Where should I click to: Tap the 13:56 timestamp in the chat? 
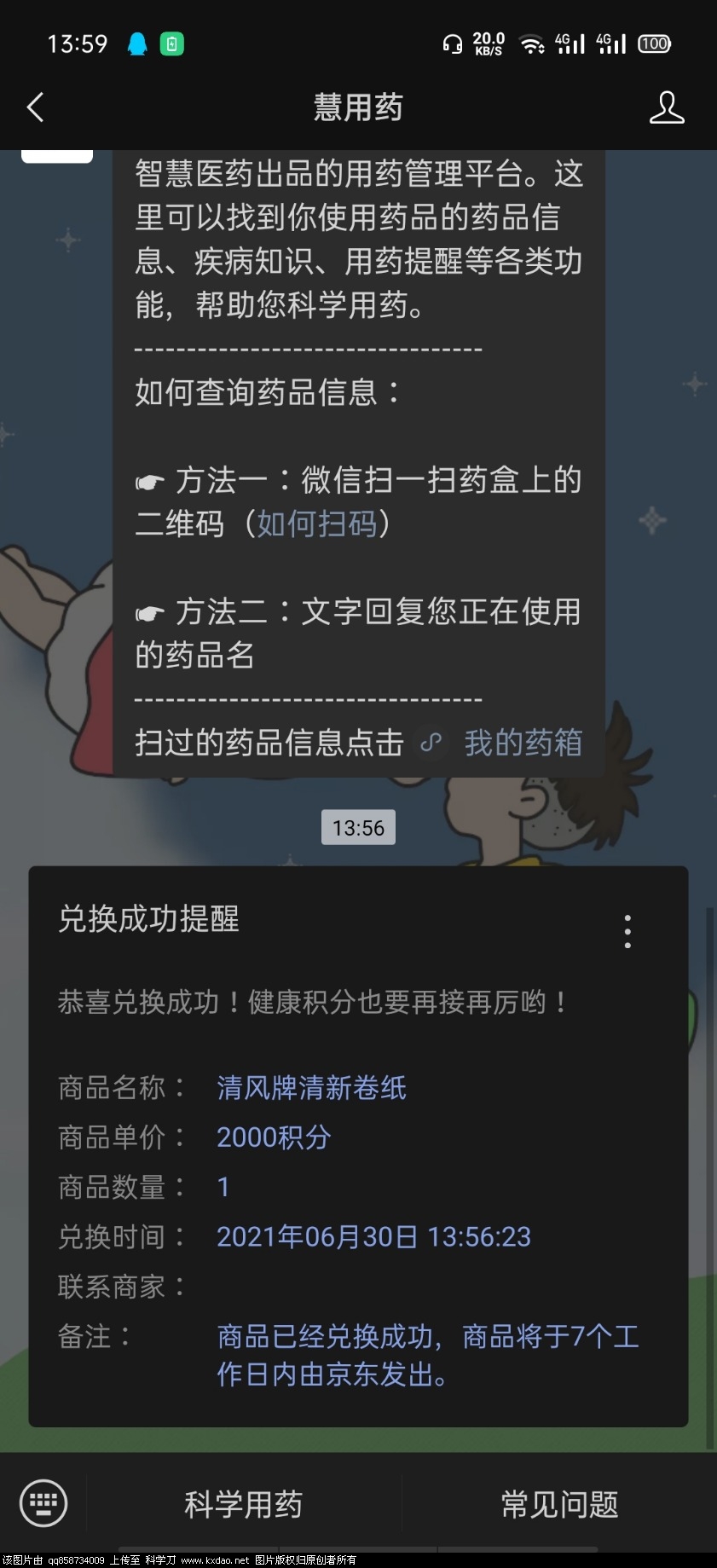(358, 826)
